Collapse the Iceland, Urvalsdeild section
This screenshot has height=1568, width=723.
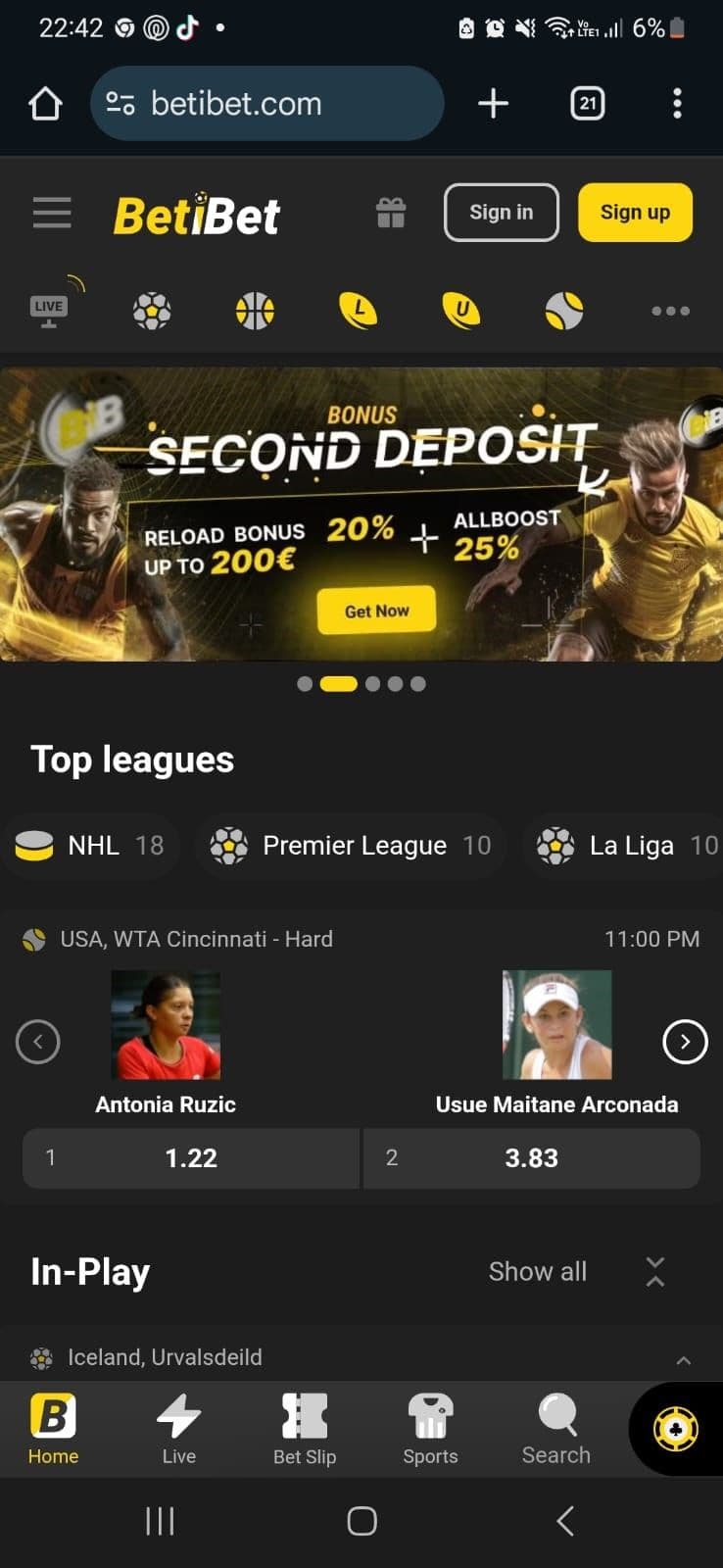pos(683,1359)
